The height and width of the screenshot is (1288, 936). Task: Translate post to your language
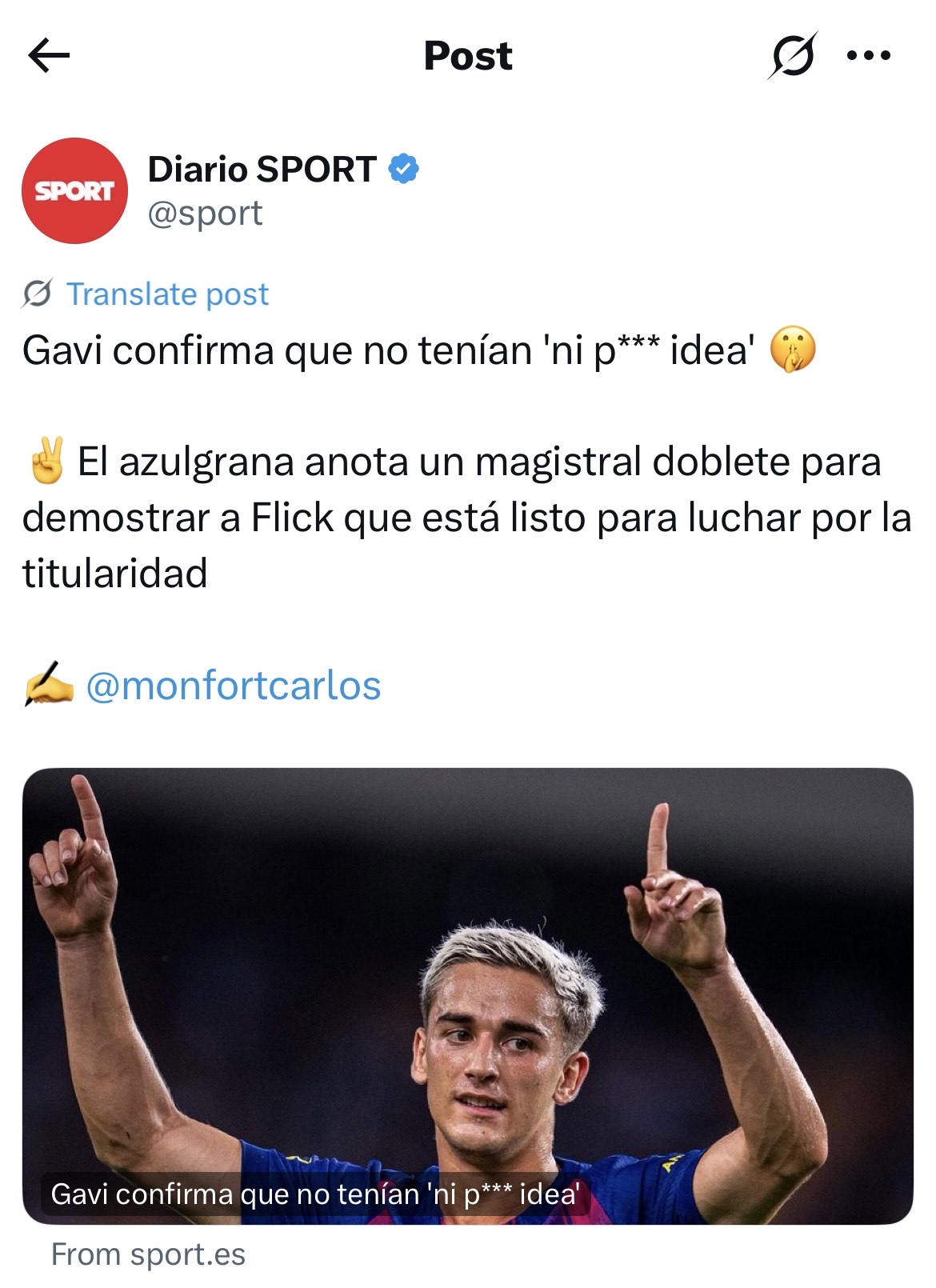pos(166,294)
